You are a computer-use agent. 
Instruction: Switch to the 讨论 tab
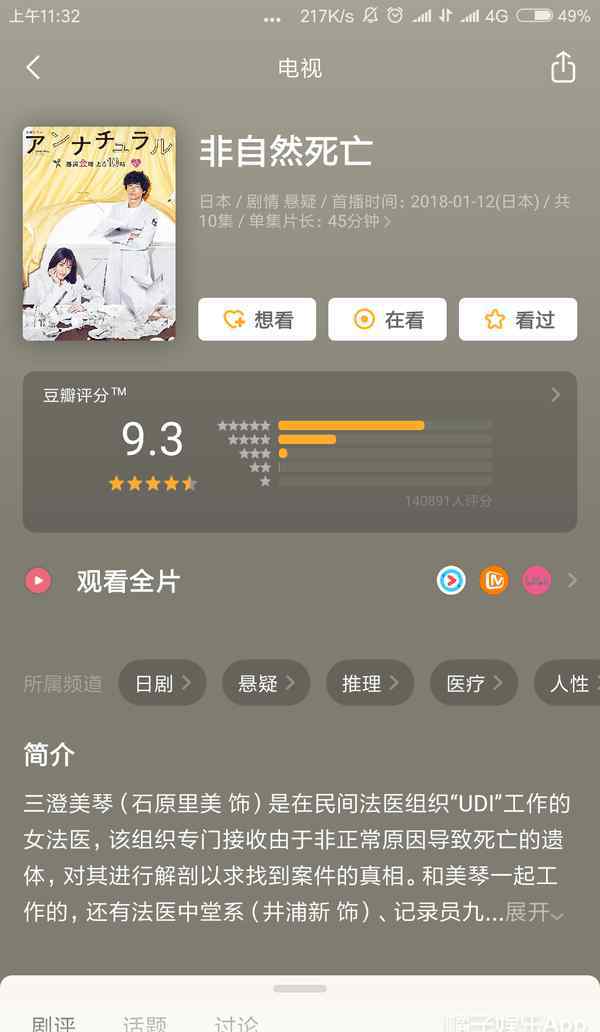coord(237,1022)
